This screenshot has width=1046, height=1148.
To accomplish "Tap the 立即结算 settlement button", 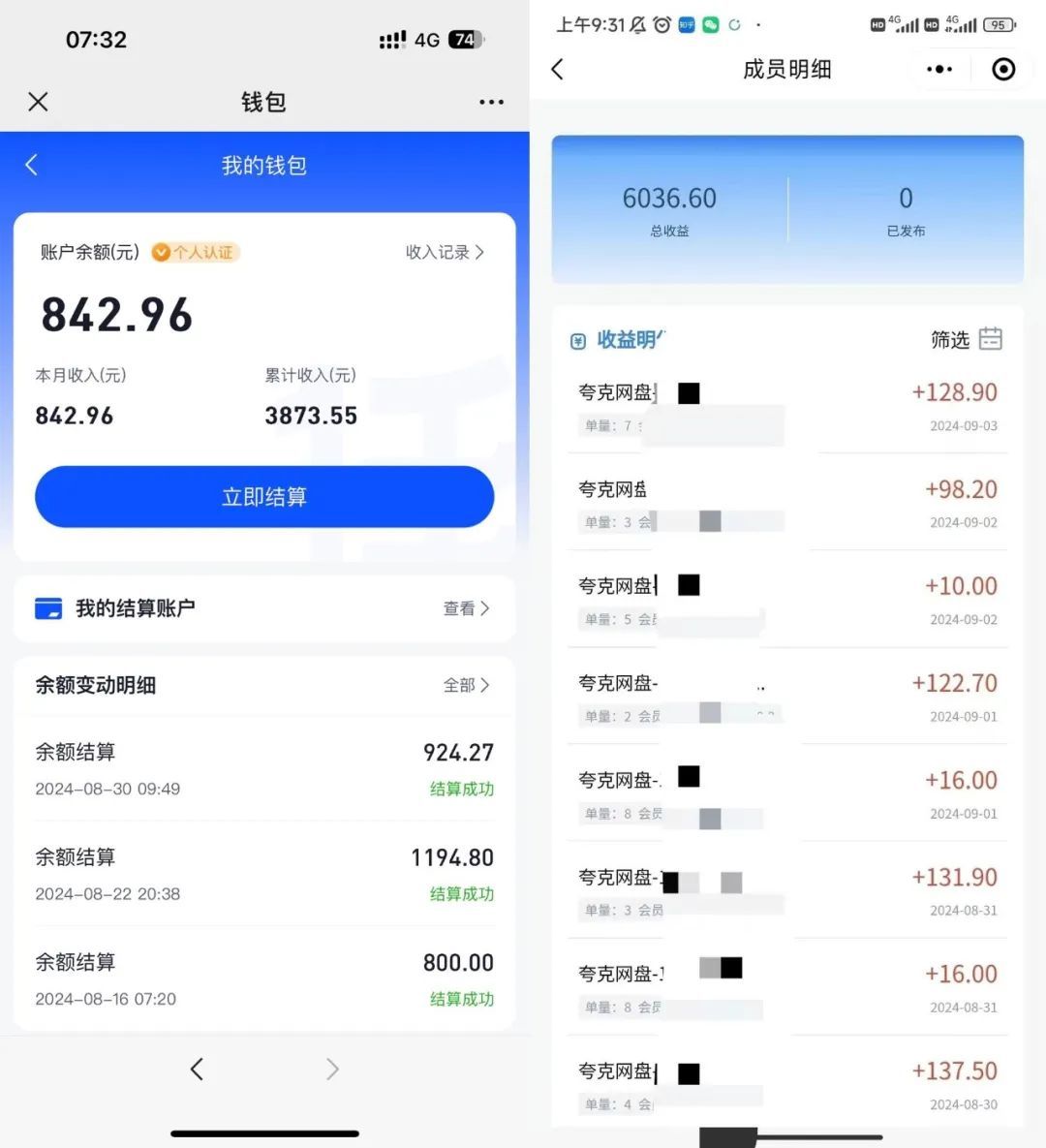I will click(263, 497).
